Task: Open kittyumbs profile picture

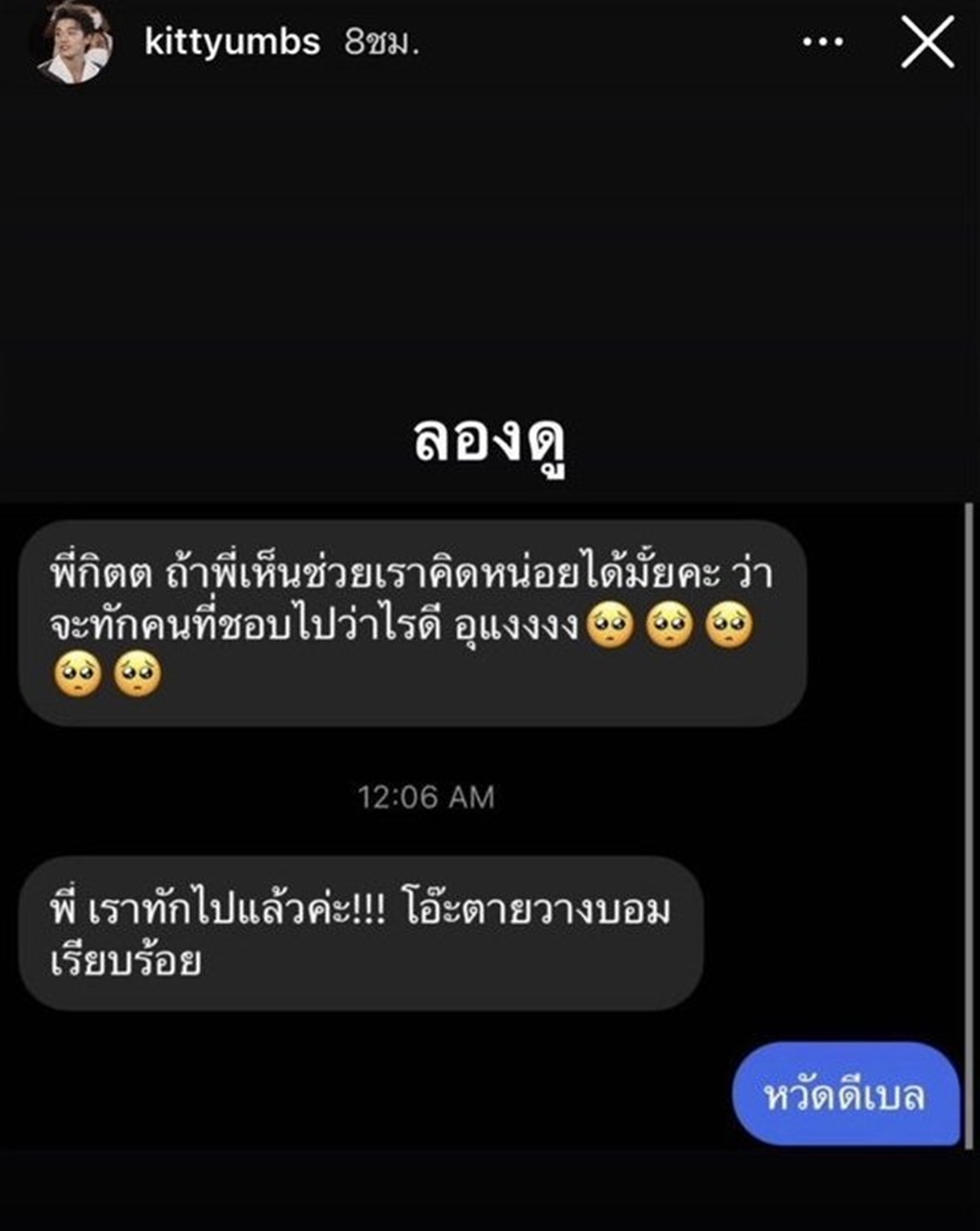Action: tap(73, 44)
